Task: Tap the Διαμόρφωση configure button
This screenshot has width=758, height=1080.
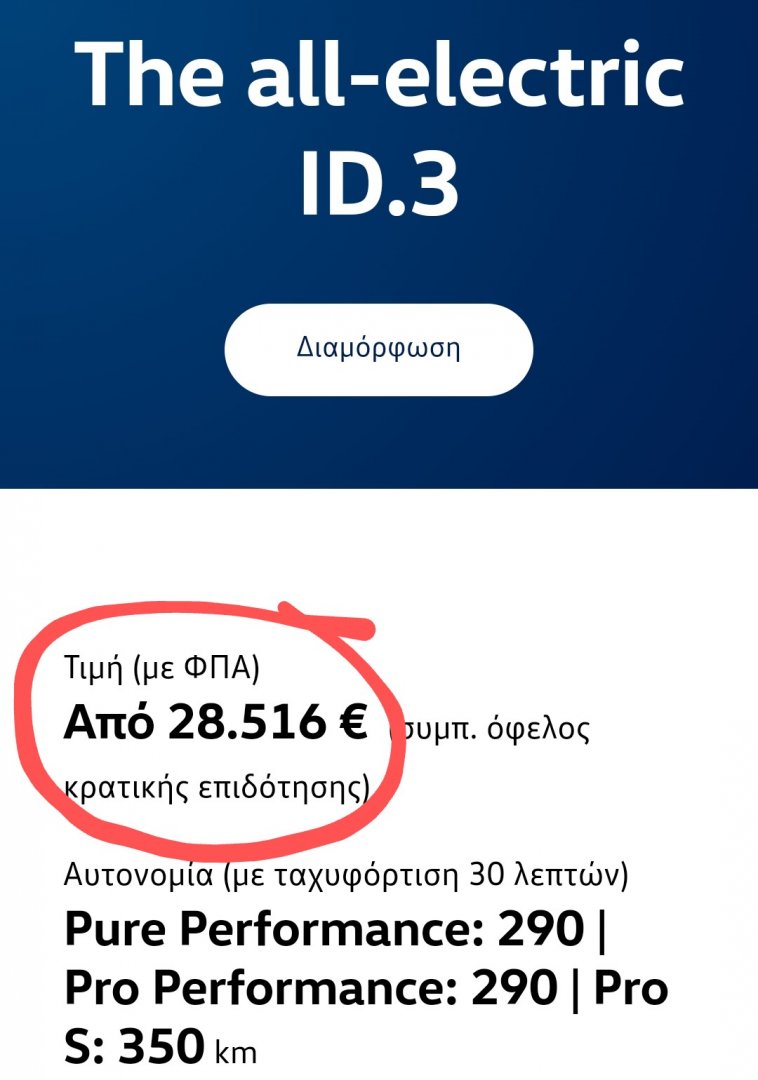Action: [378, 349]
